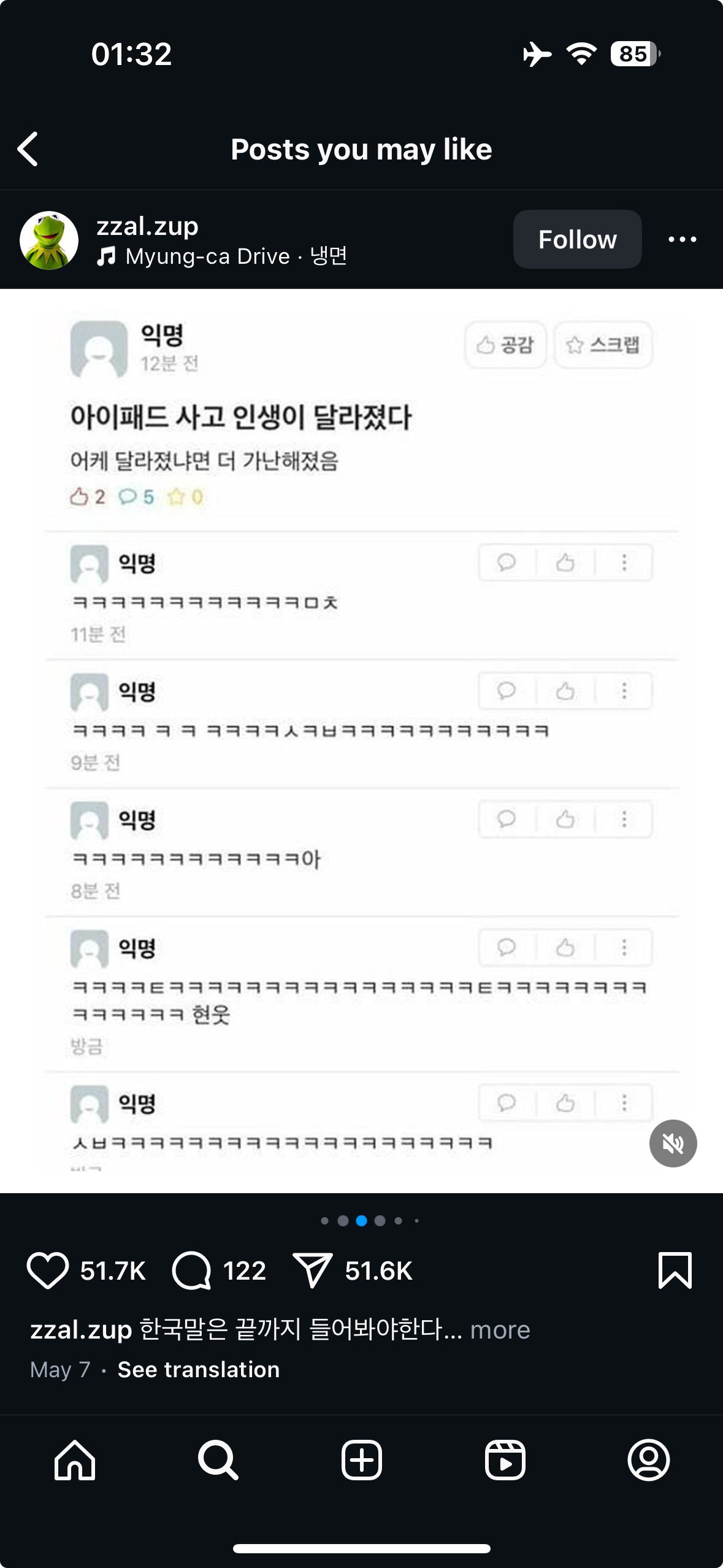Open the post's three-dot options menu
This screenshot has height=1568, width=723.
pyautogui.click(x=682, y=239)
